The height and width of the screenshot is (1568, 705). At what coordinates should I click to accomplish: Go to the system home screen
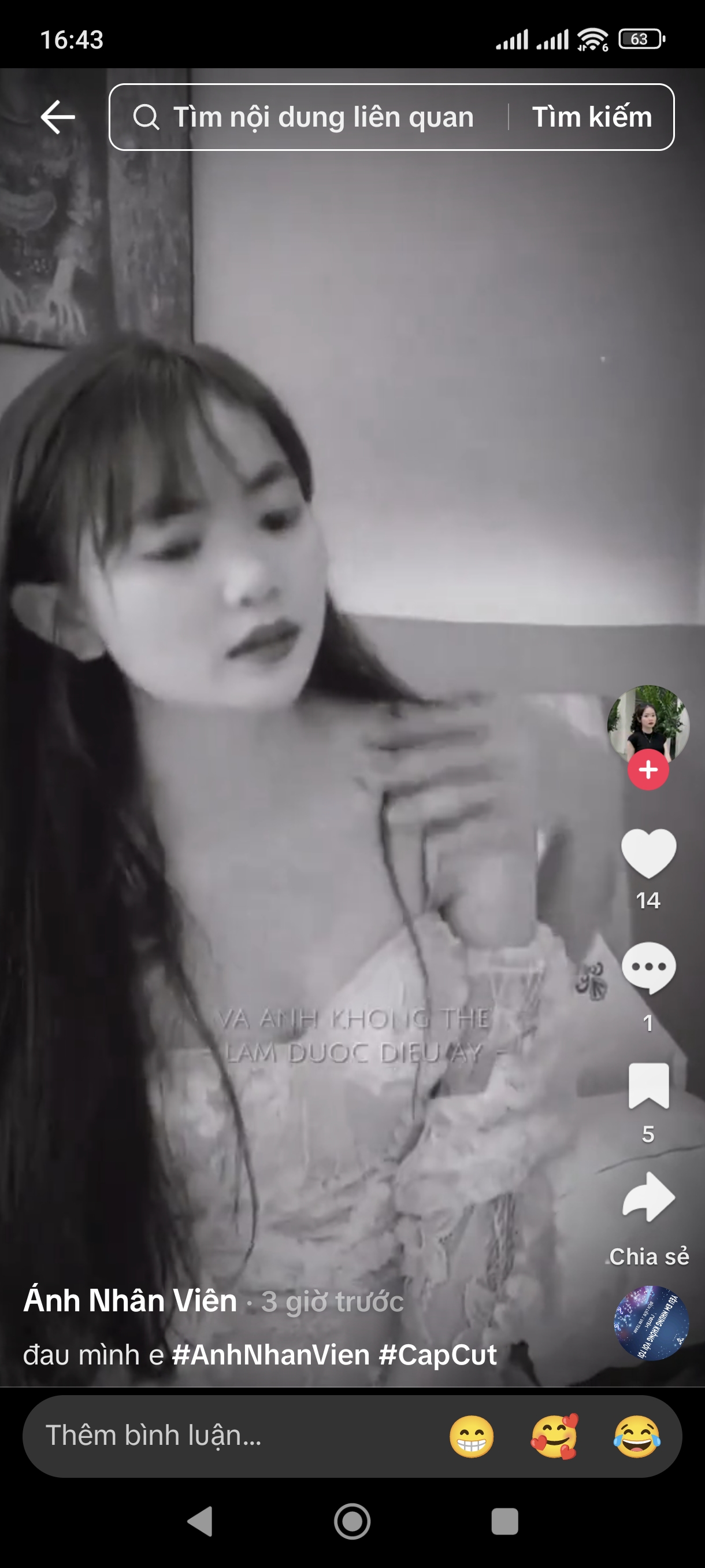pyautogui.click(x=352, y=1522)
